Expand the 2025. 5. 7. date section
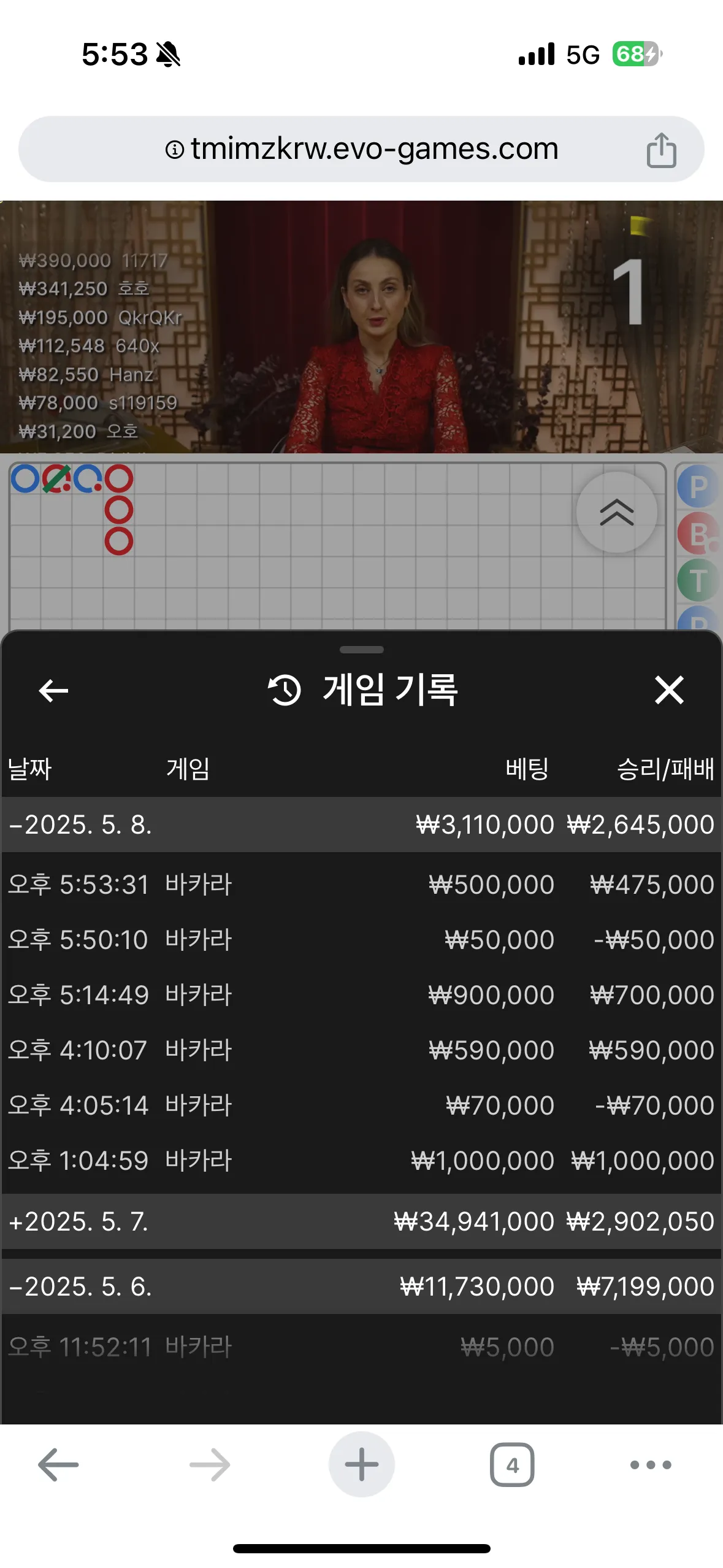The image size is (723, 1568). coord(361,1221)
